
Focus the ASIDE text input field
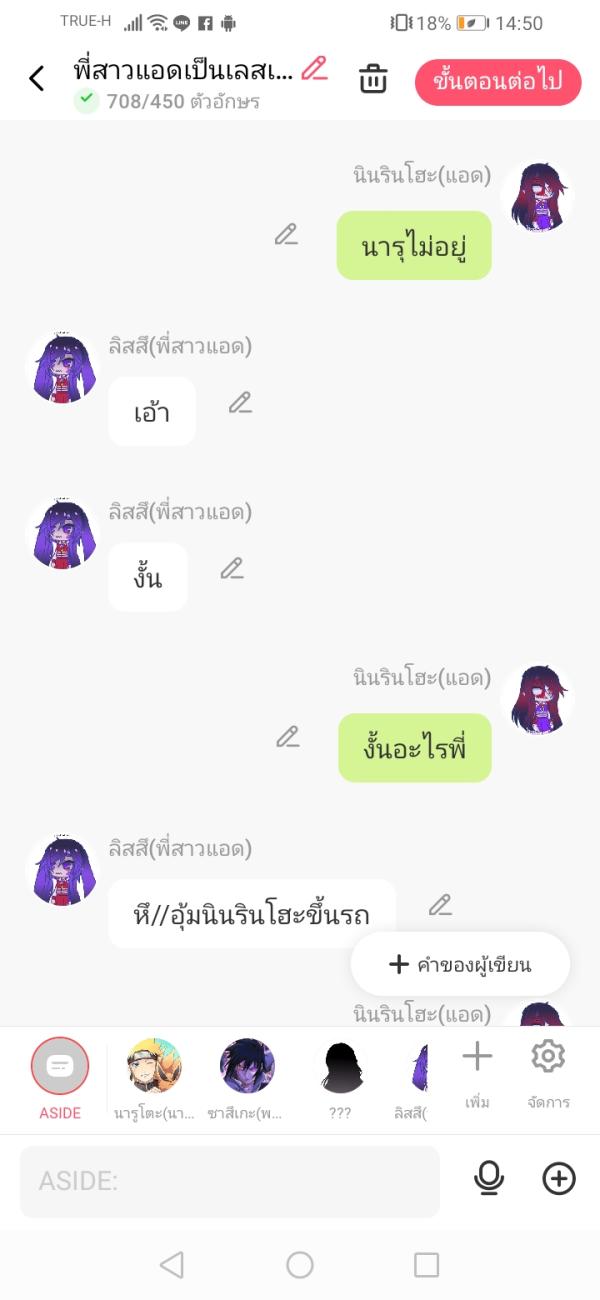[x=230, y=1181]
